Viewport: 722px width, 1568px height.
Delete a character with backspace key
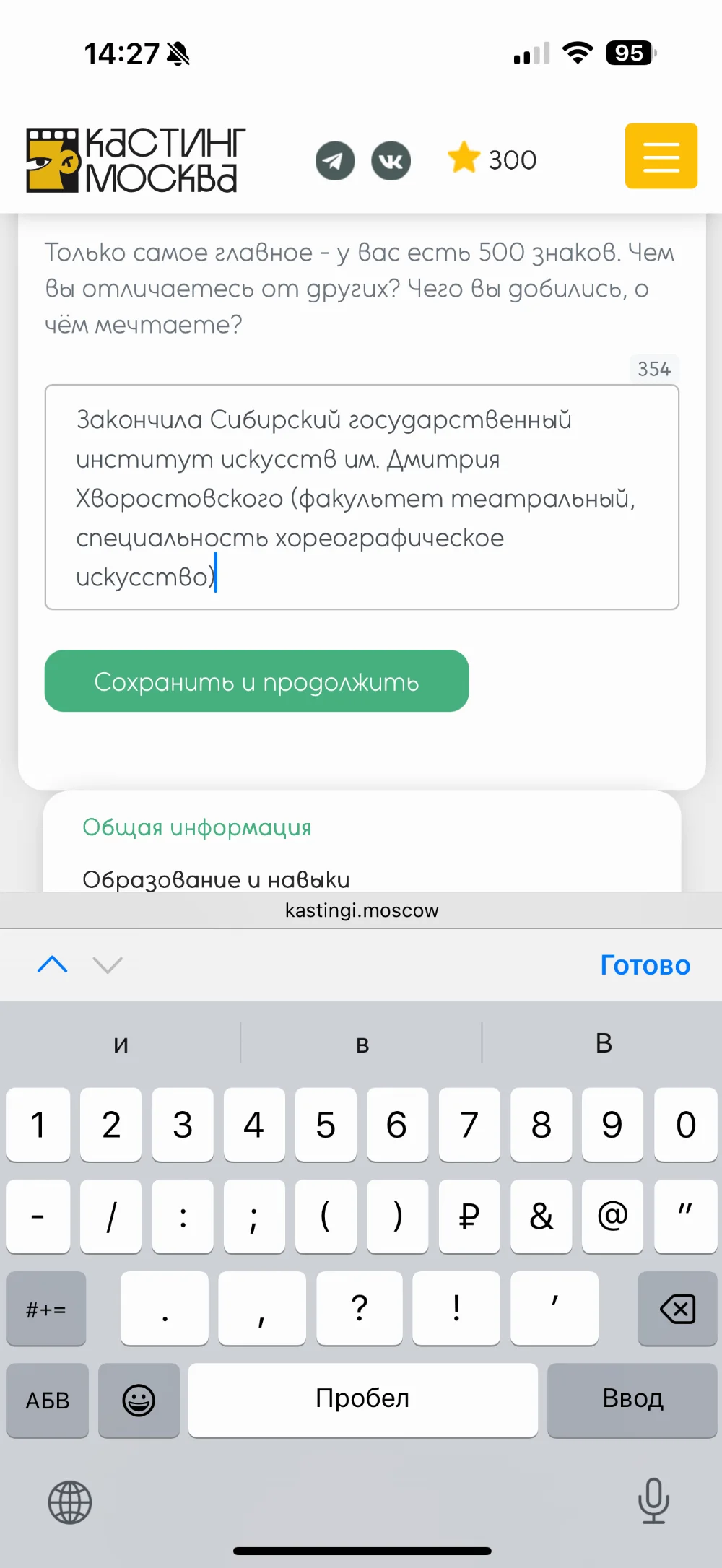pyautogui.click(x=677, y=1309)
